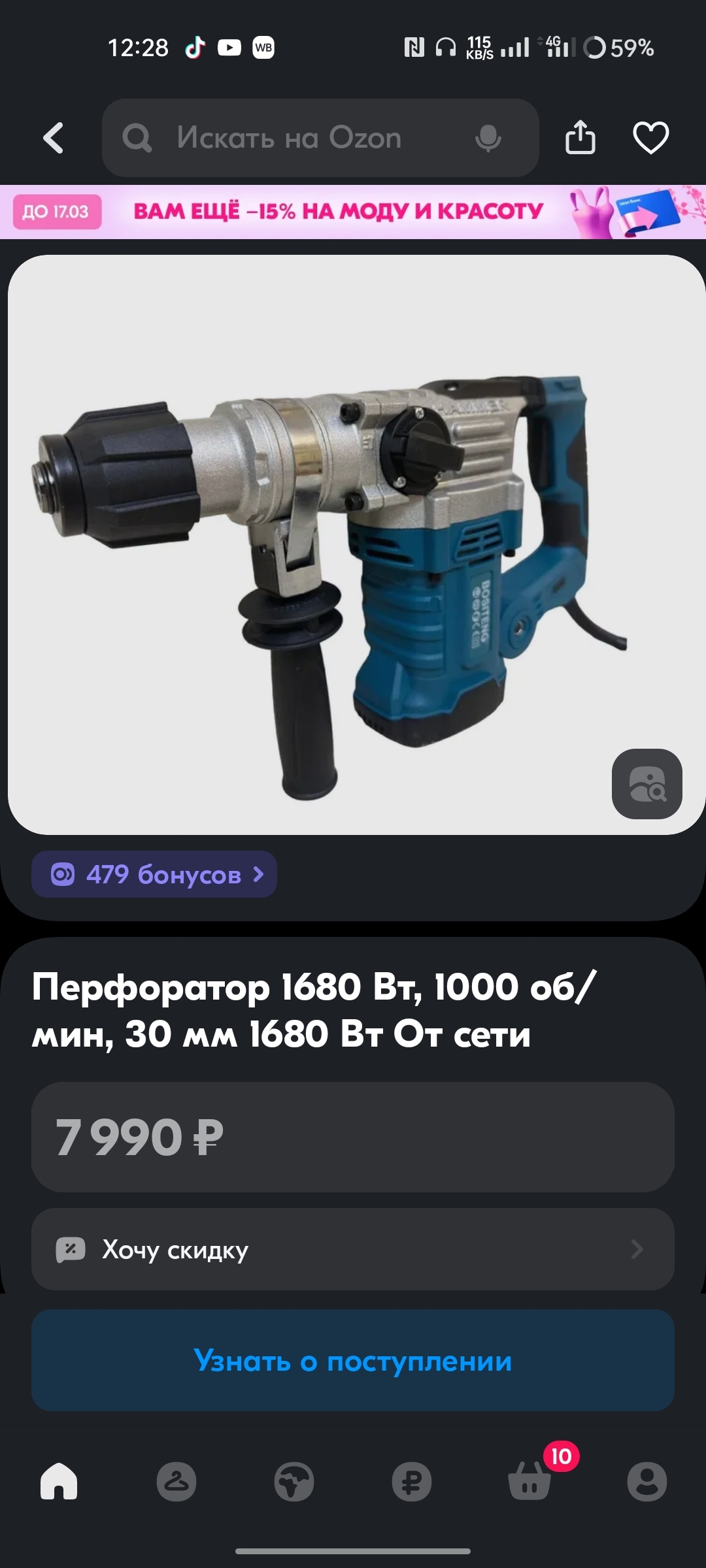
Task: Switch to the ruble finance tab
Action: pos(412,1481)
